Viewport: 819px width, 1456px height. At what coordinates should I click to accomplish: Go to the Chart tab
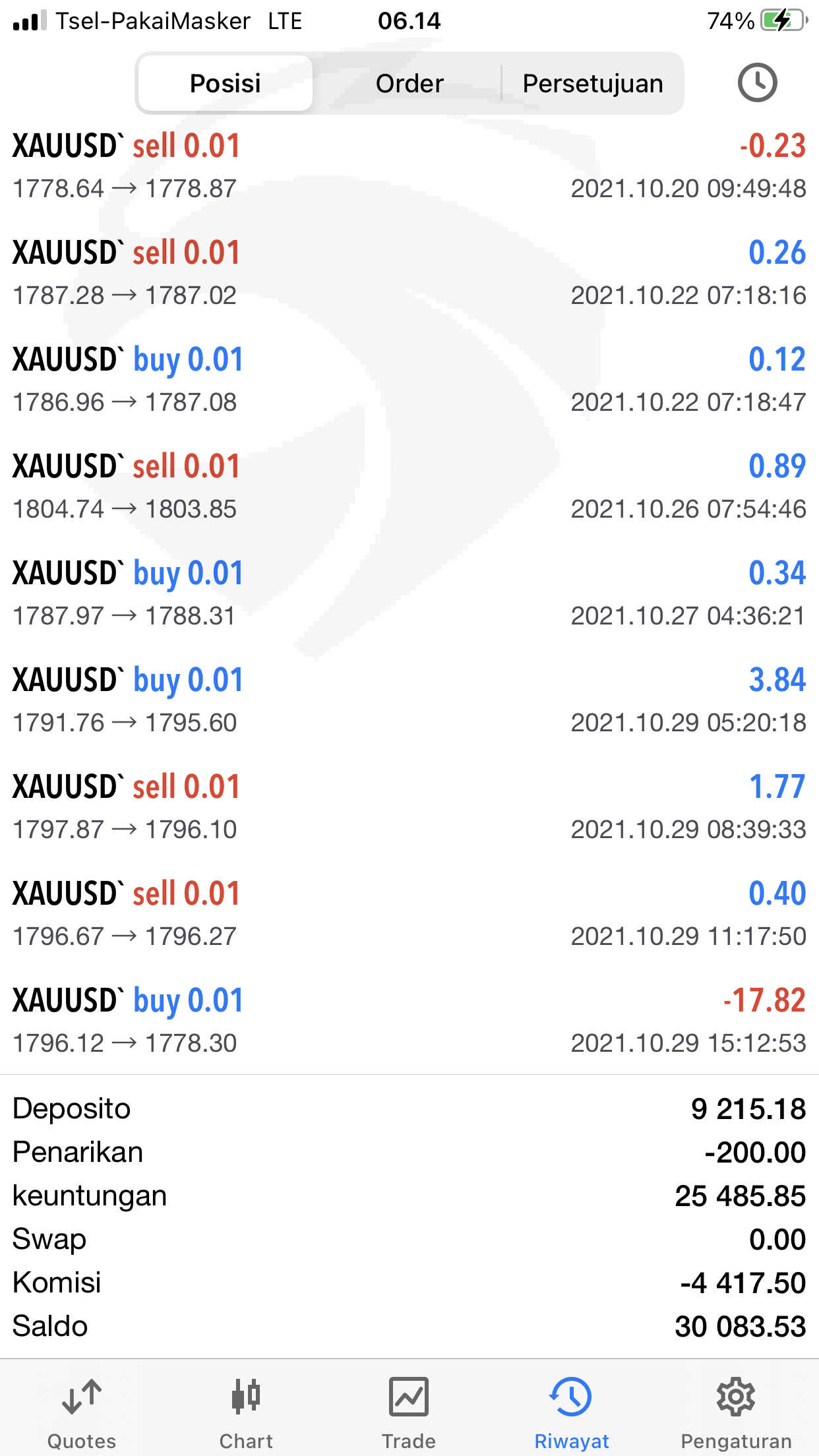pyautogui.click(x=246, y=1412)
